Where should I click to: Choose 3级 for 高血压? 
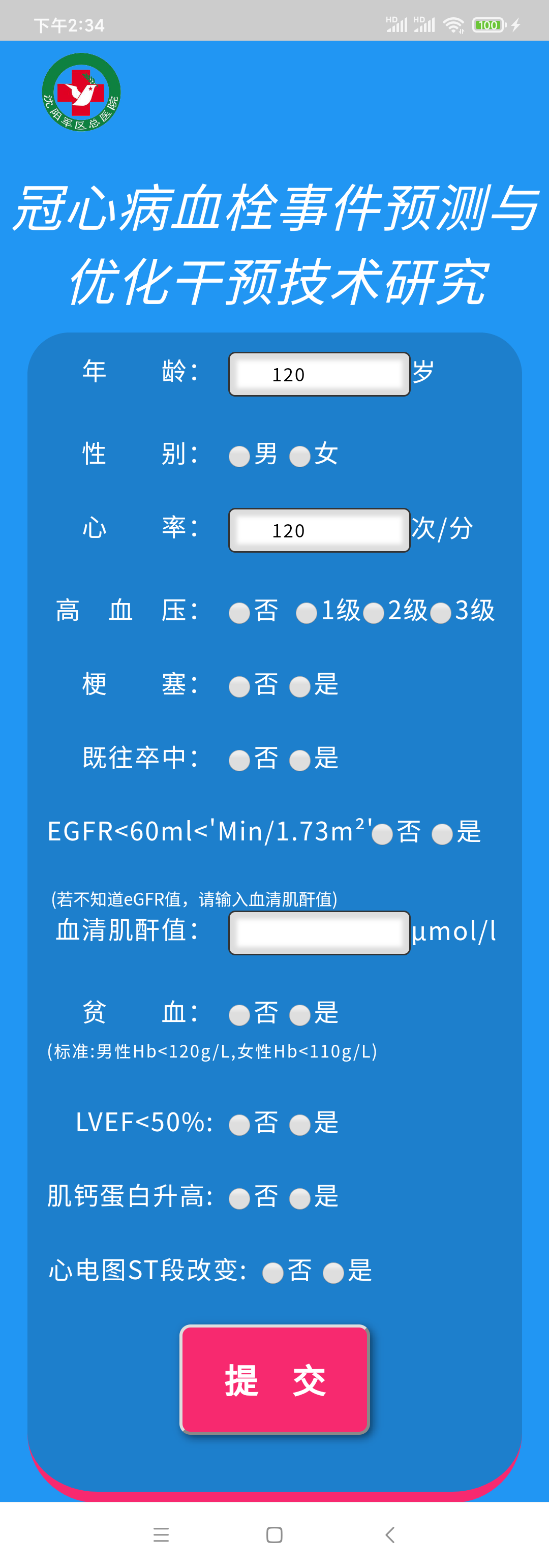coord(440,612)
